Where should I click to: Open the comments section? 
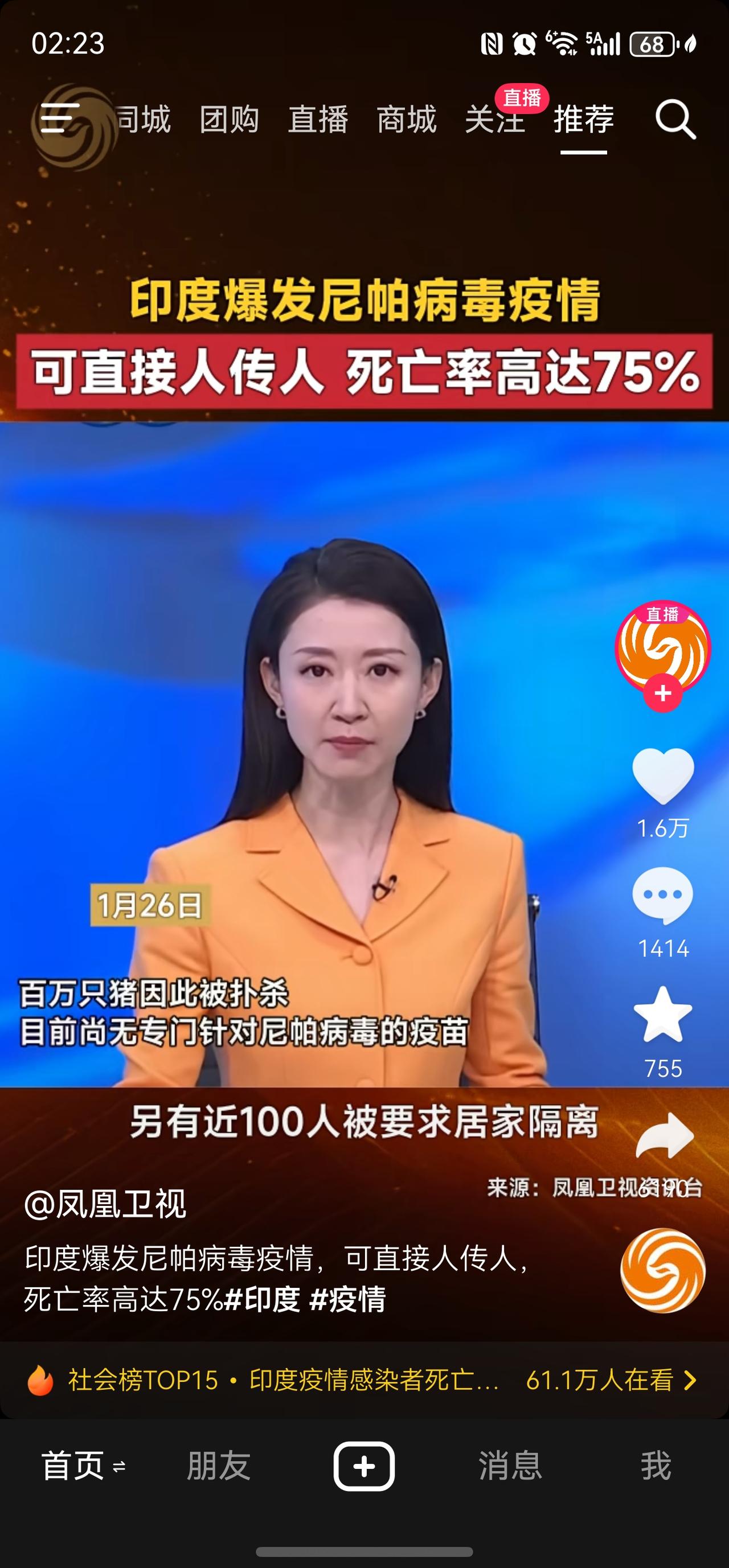(662, 892)
